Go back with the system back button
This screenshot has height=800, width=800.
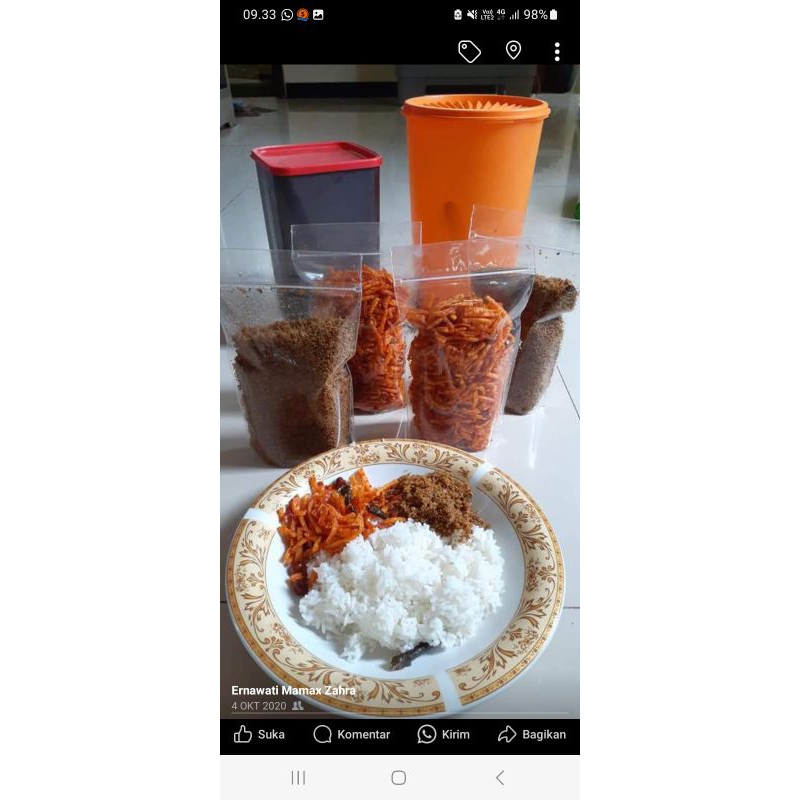pos(500,778)
